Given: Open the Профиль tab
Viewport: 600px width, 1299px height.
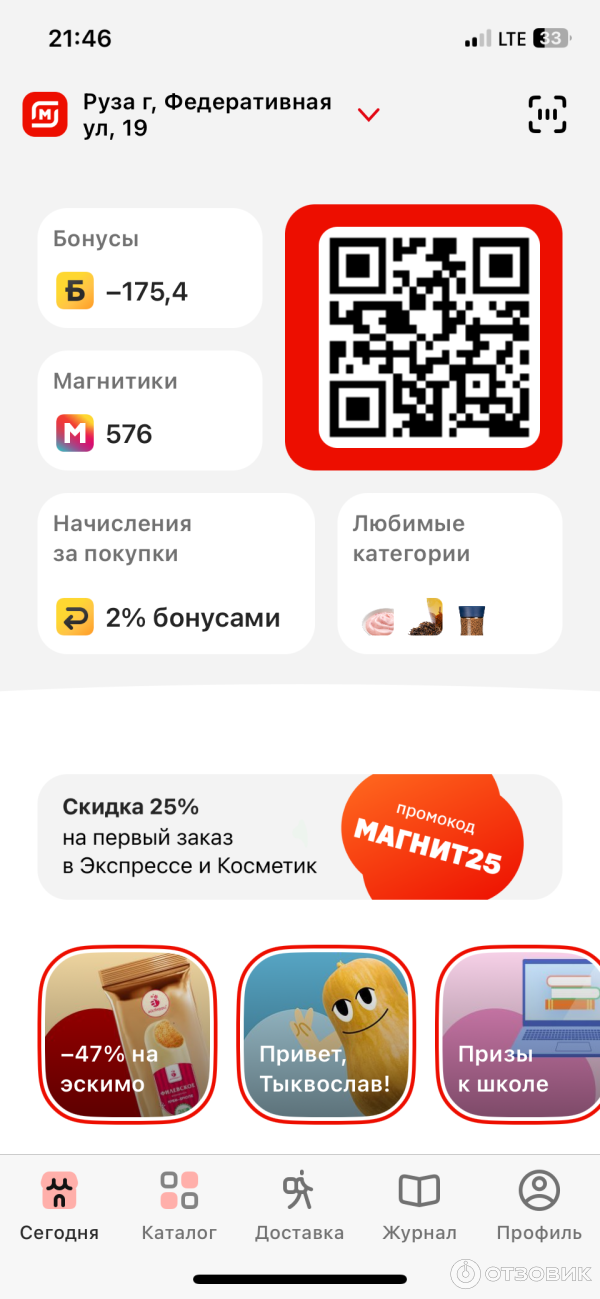Looking at the screenshot, I should (539, 1205).
